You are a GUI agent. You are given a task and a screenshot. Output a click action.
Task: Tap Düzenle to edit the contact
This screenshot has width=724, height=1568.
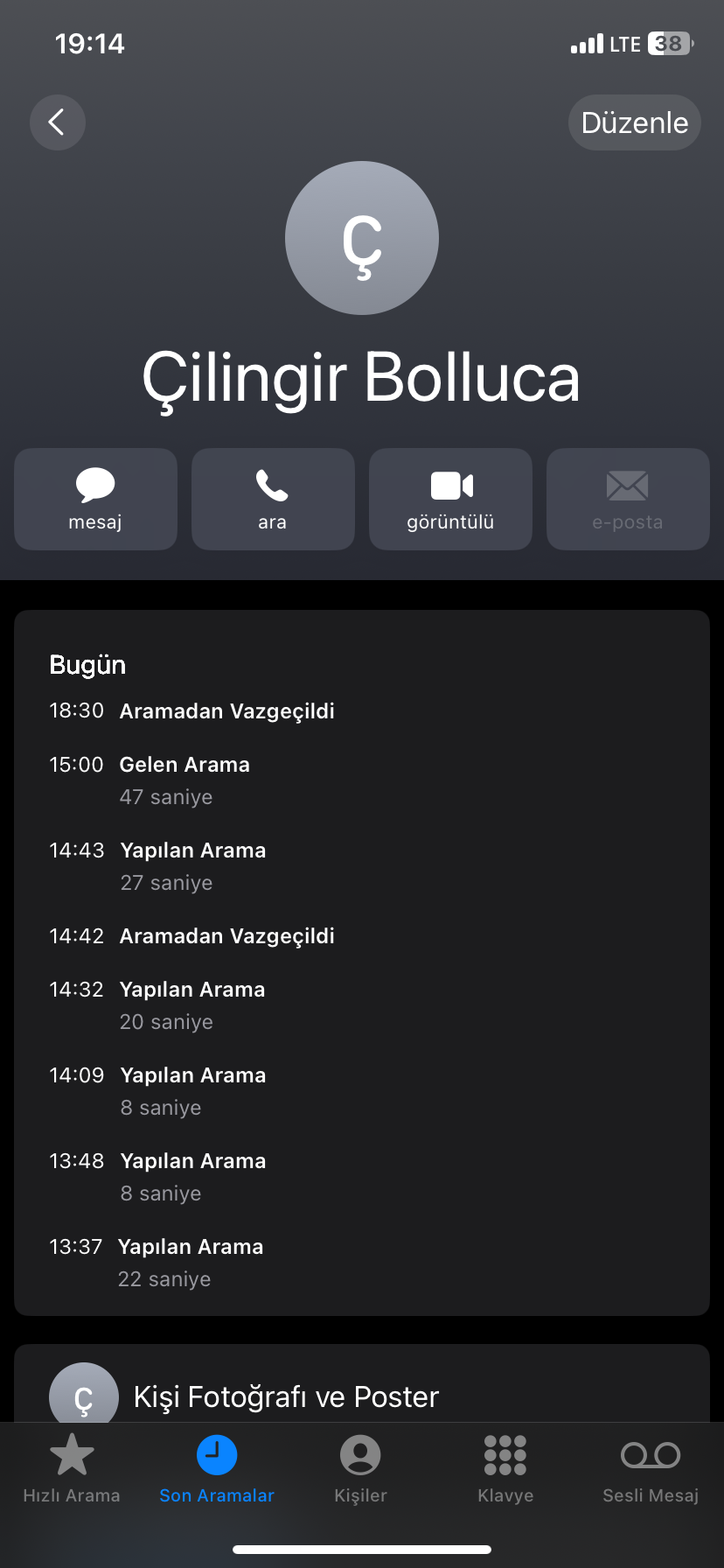634,122
